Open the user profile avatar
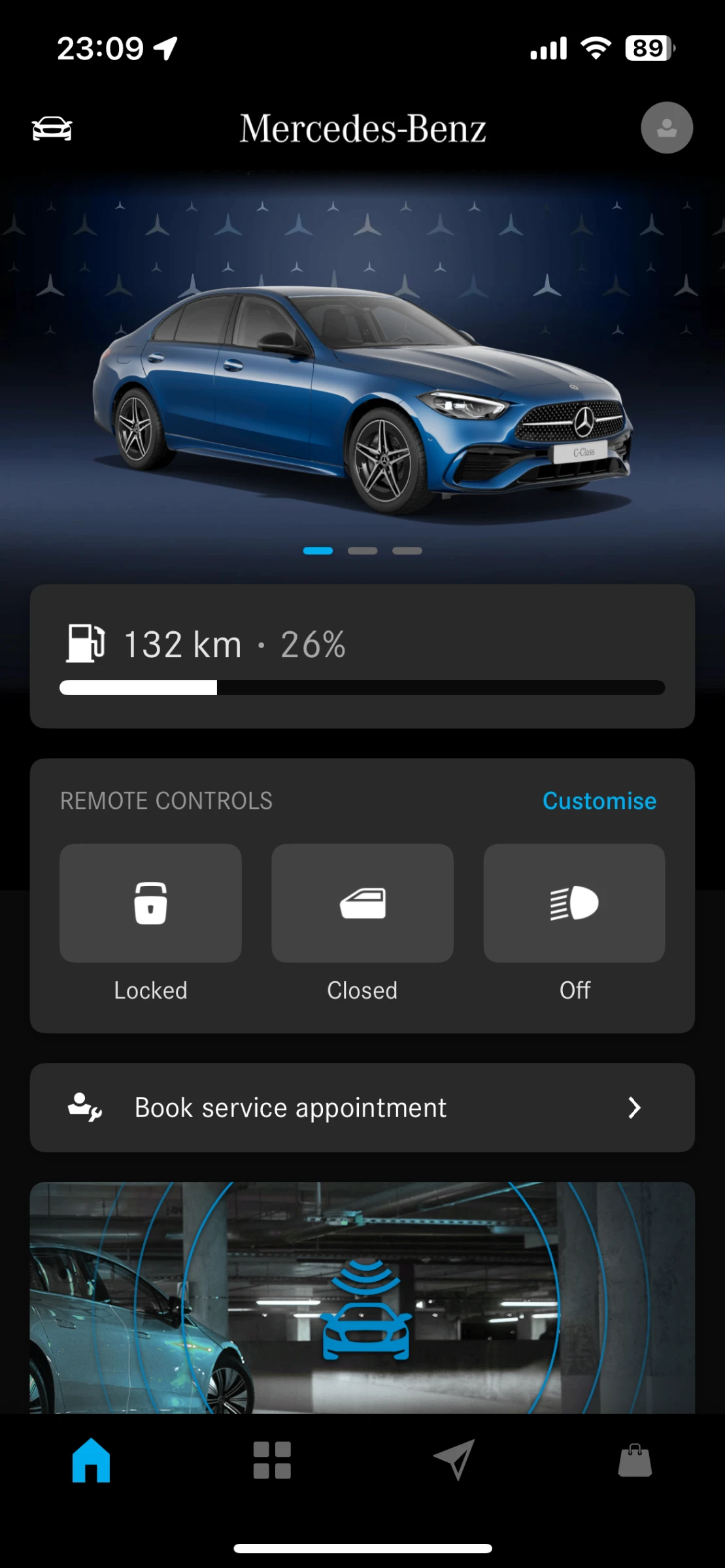The height and width of the screenshot is (1568, 725). (666, 127)
